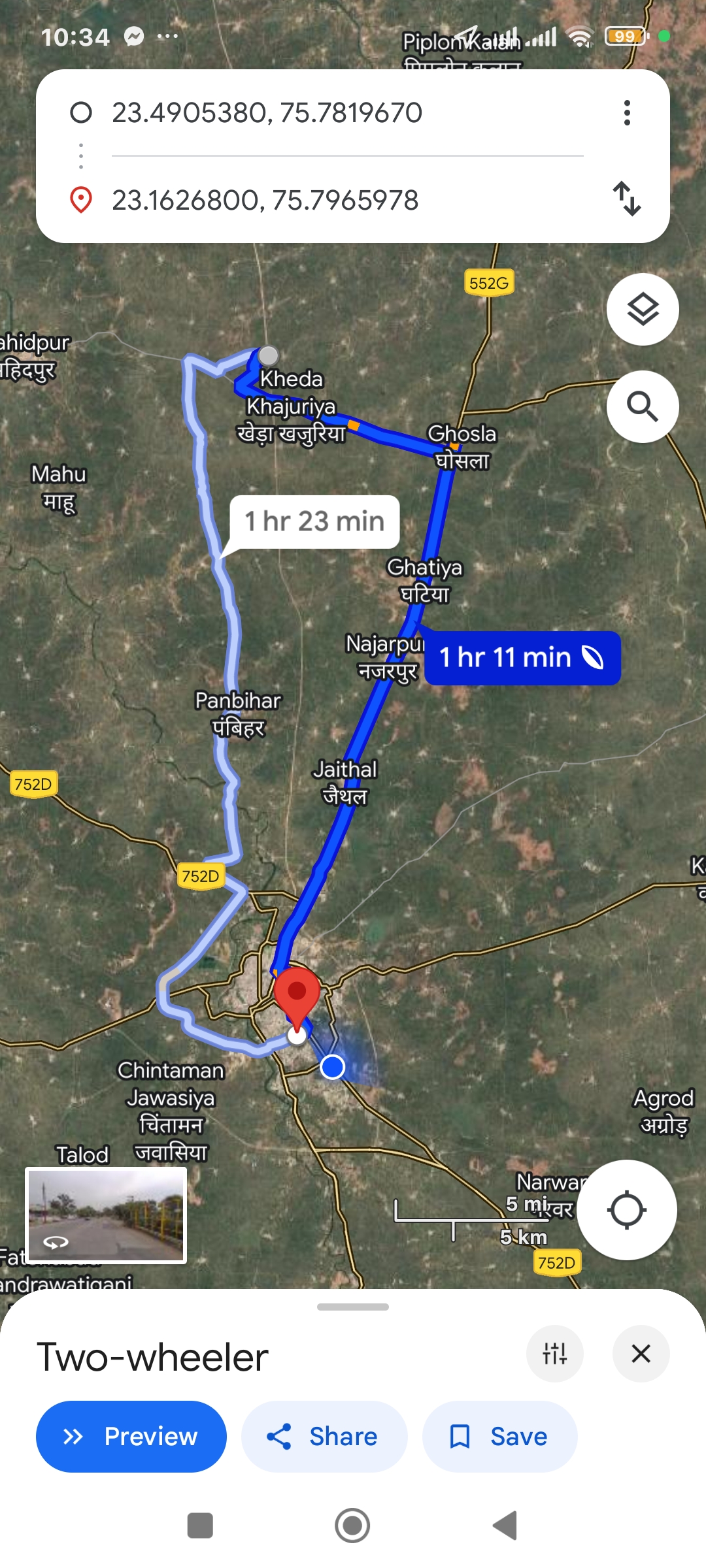Image resolution: width=706 pixels, height=1568 pixels.
Task: Go to the home screen
Action: tap(352, 1526)
